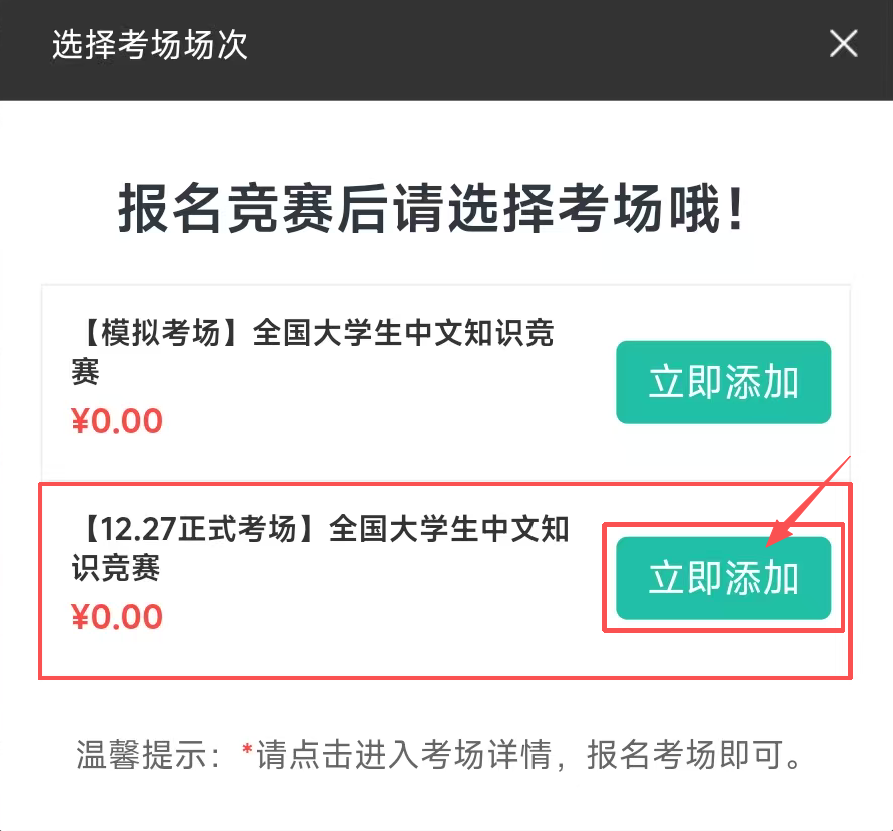The height and width of the screenshot is (831, 893).
Task: Close the 选择考场场次 dialog
Action: (x=843, y=44)
